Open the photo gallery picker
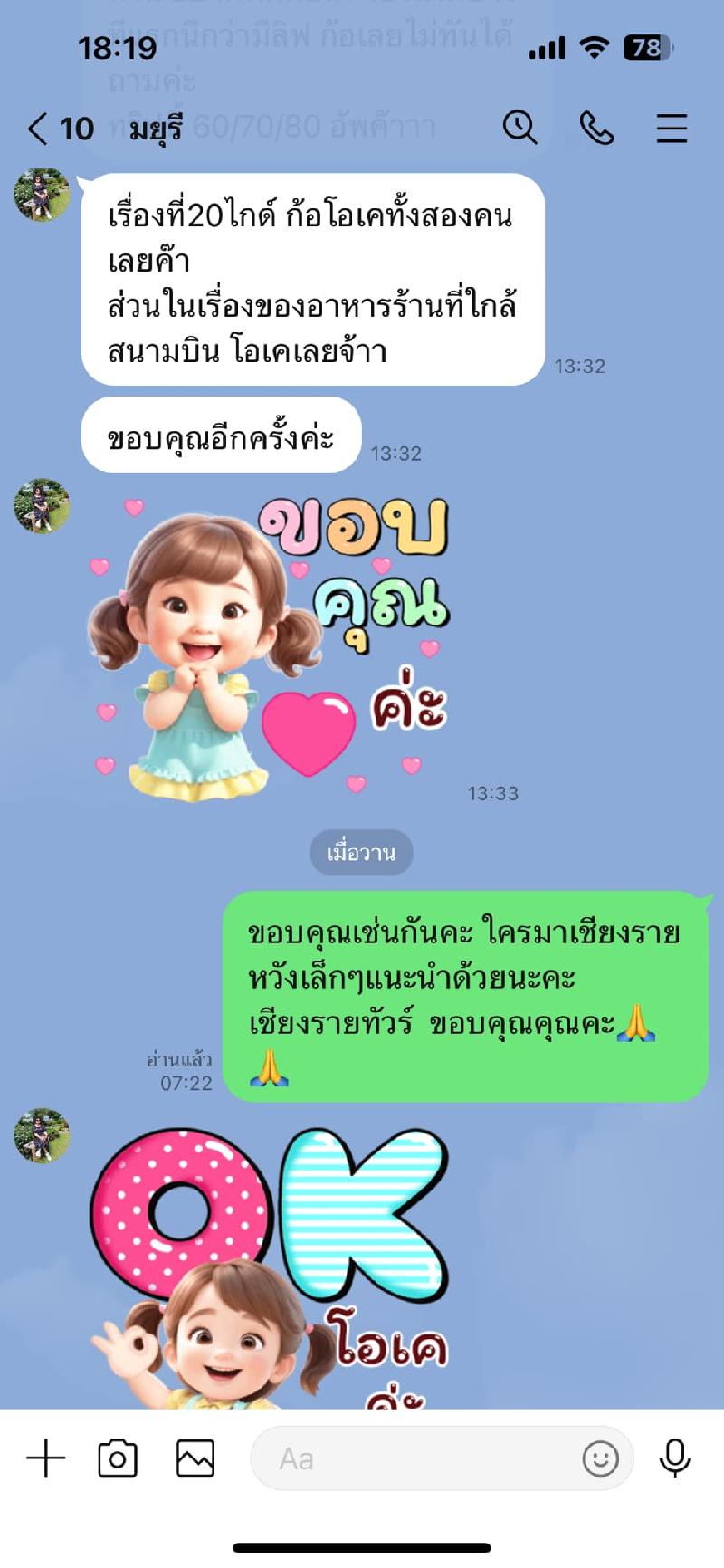This screenshot has width=724, height=1568. tap(195, 1458)
